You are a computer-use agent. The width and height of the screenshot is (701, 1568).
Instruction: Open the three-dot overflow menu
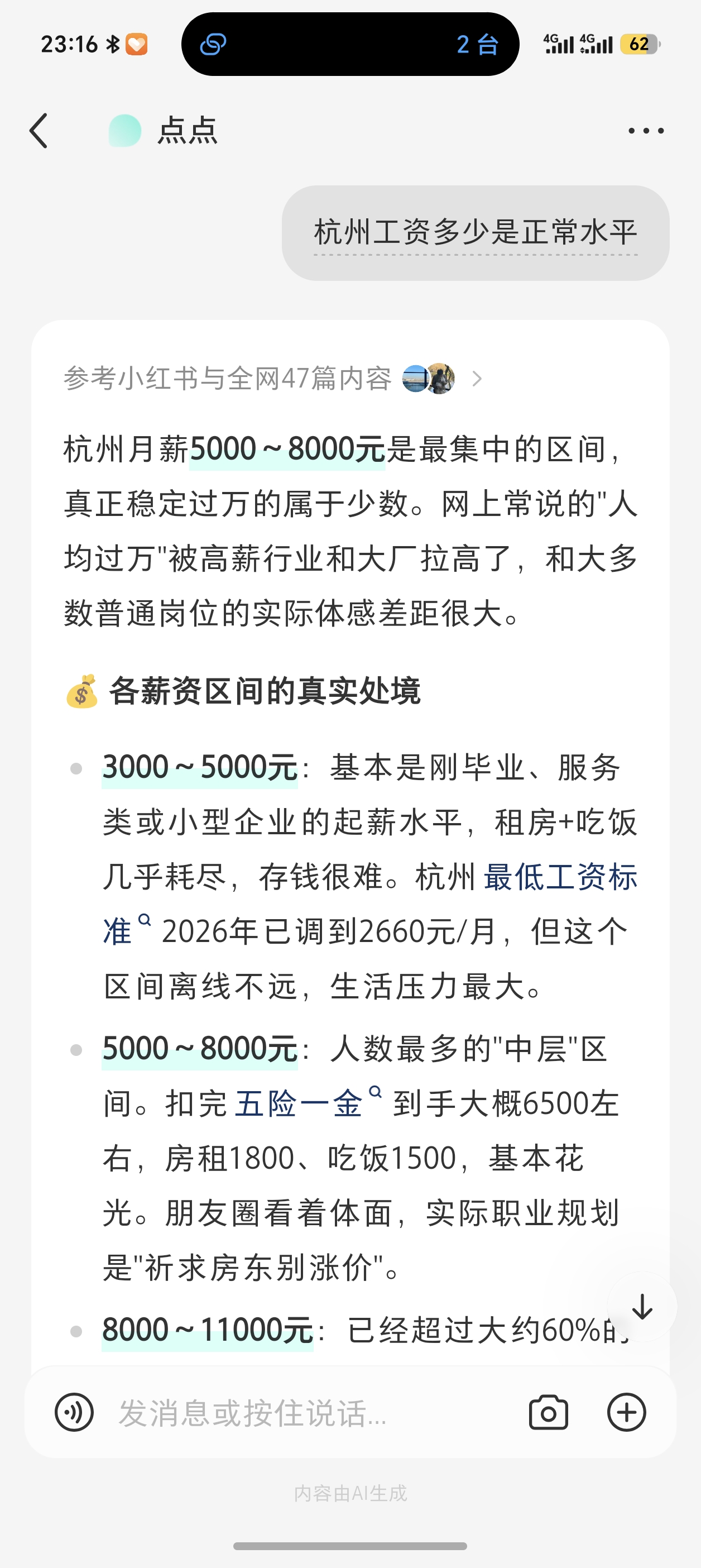coord(646,130)
